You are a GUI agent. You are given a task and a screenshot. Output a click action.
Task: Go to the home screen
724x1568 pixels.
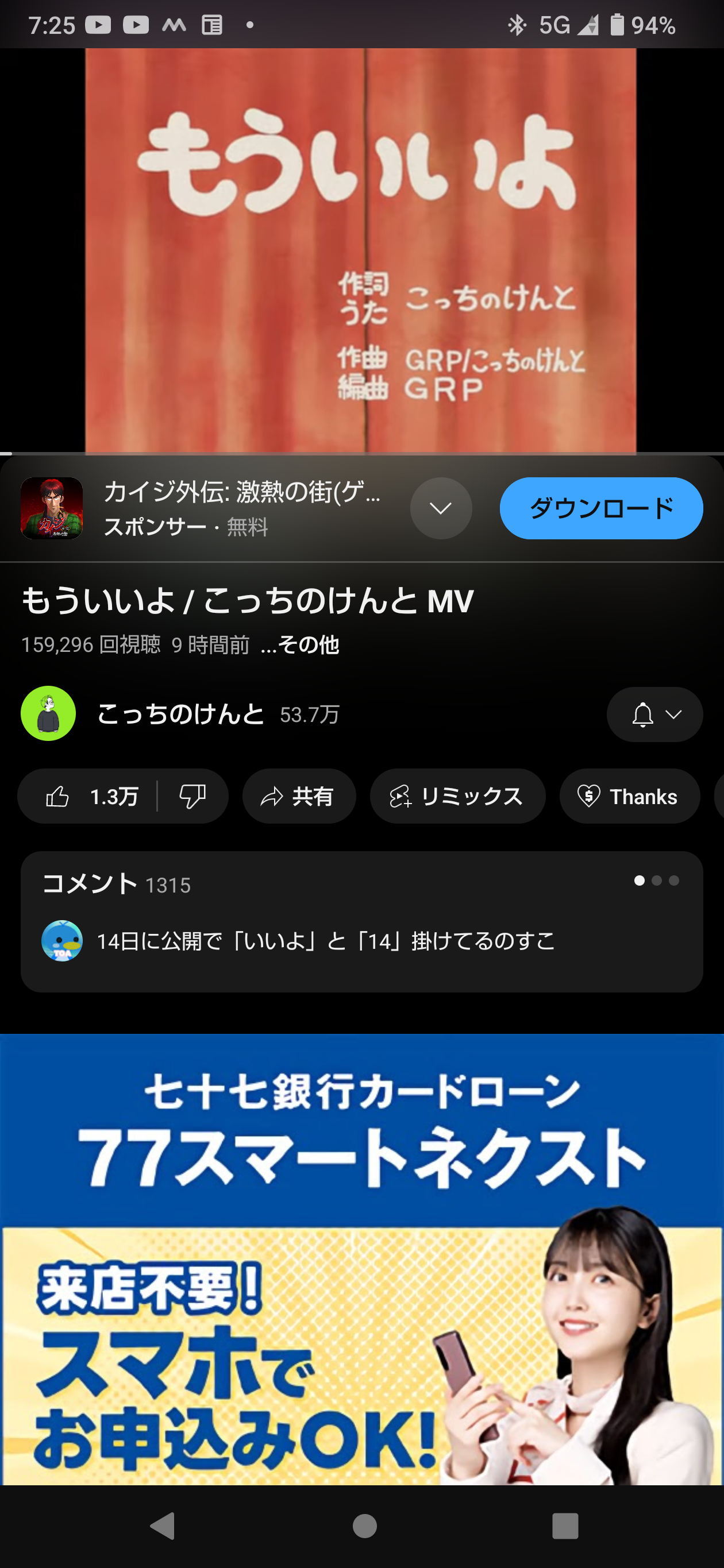pyautogui.click(x=364, y=1526)
